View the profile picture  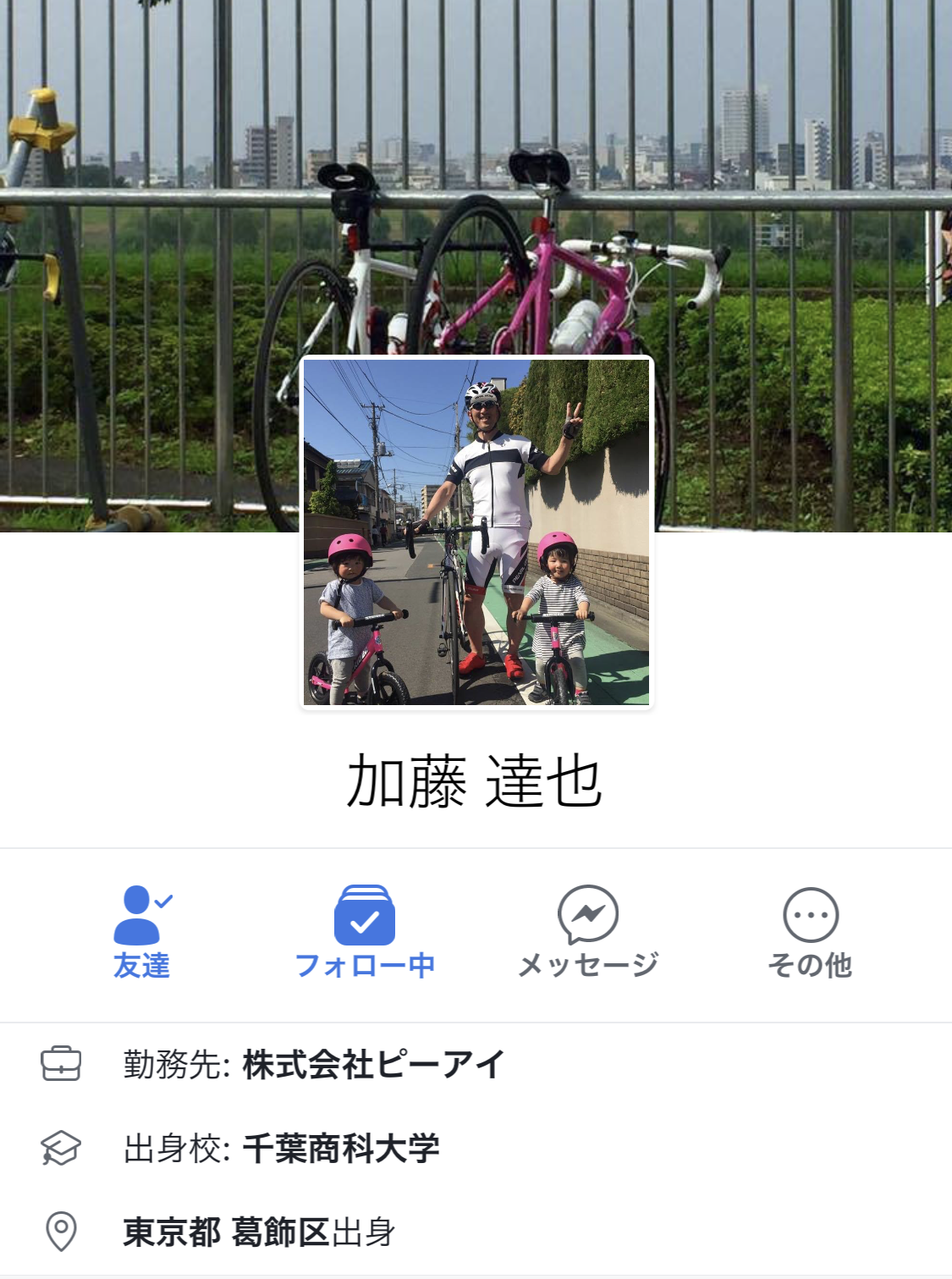tap(476, 532)
